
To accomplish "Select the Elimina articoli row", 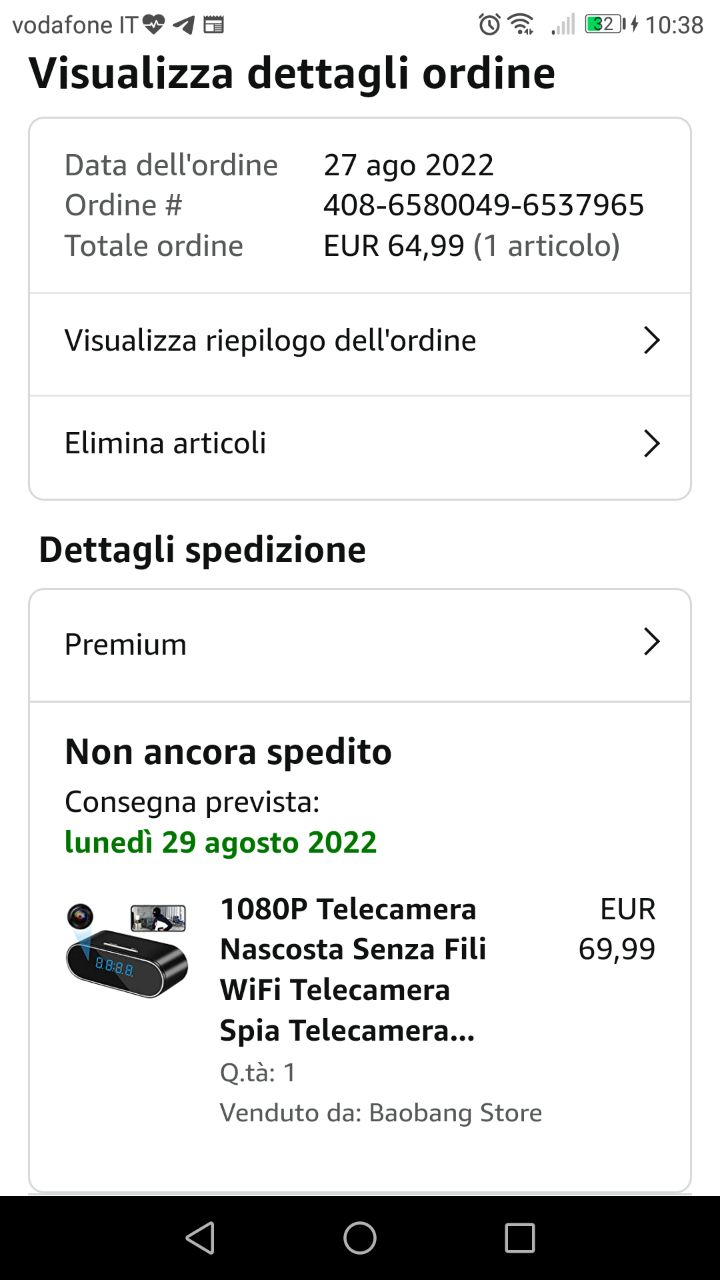I will click(360, 444).
